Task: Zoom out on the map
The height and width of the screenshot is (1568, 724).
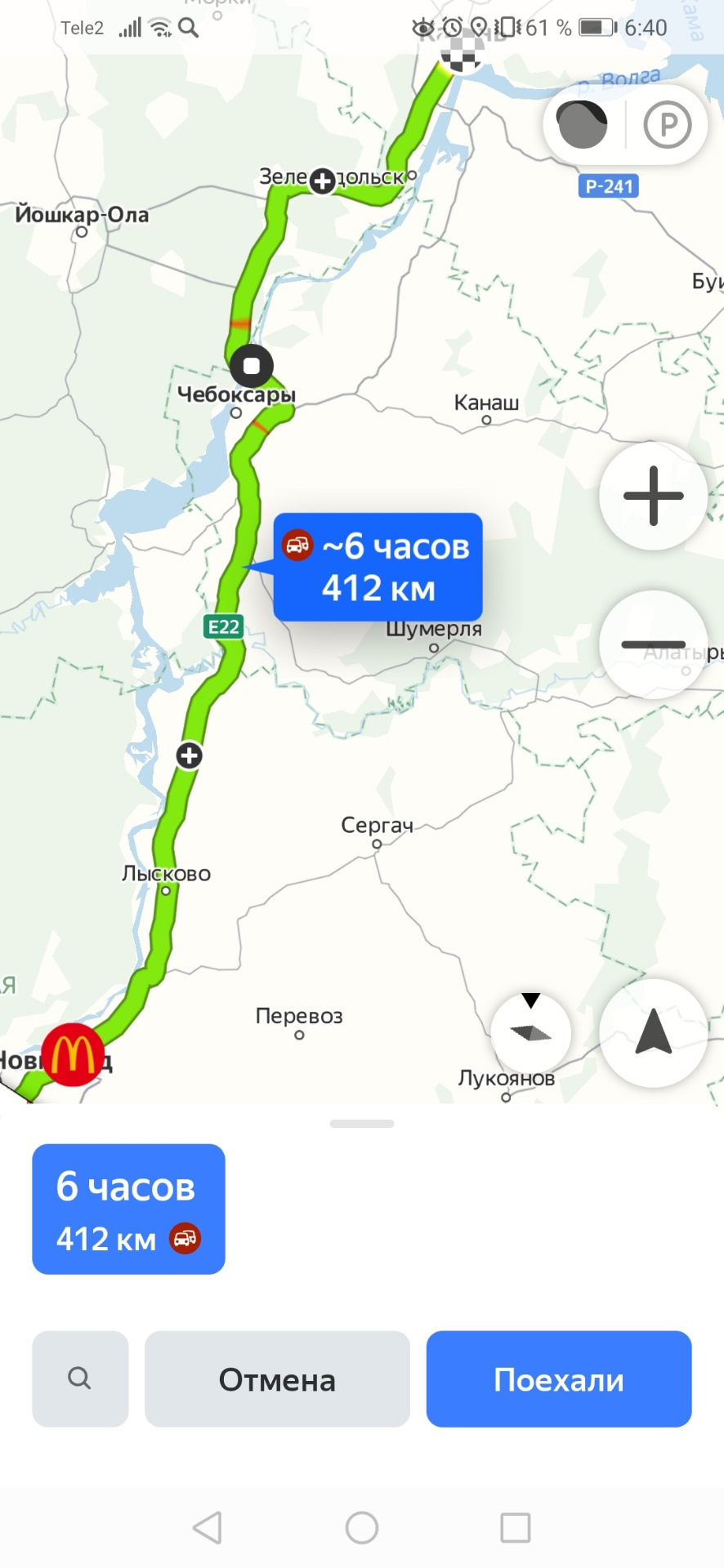Action: (x=653, y=644)
